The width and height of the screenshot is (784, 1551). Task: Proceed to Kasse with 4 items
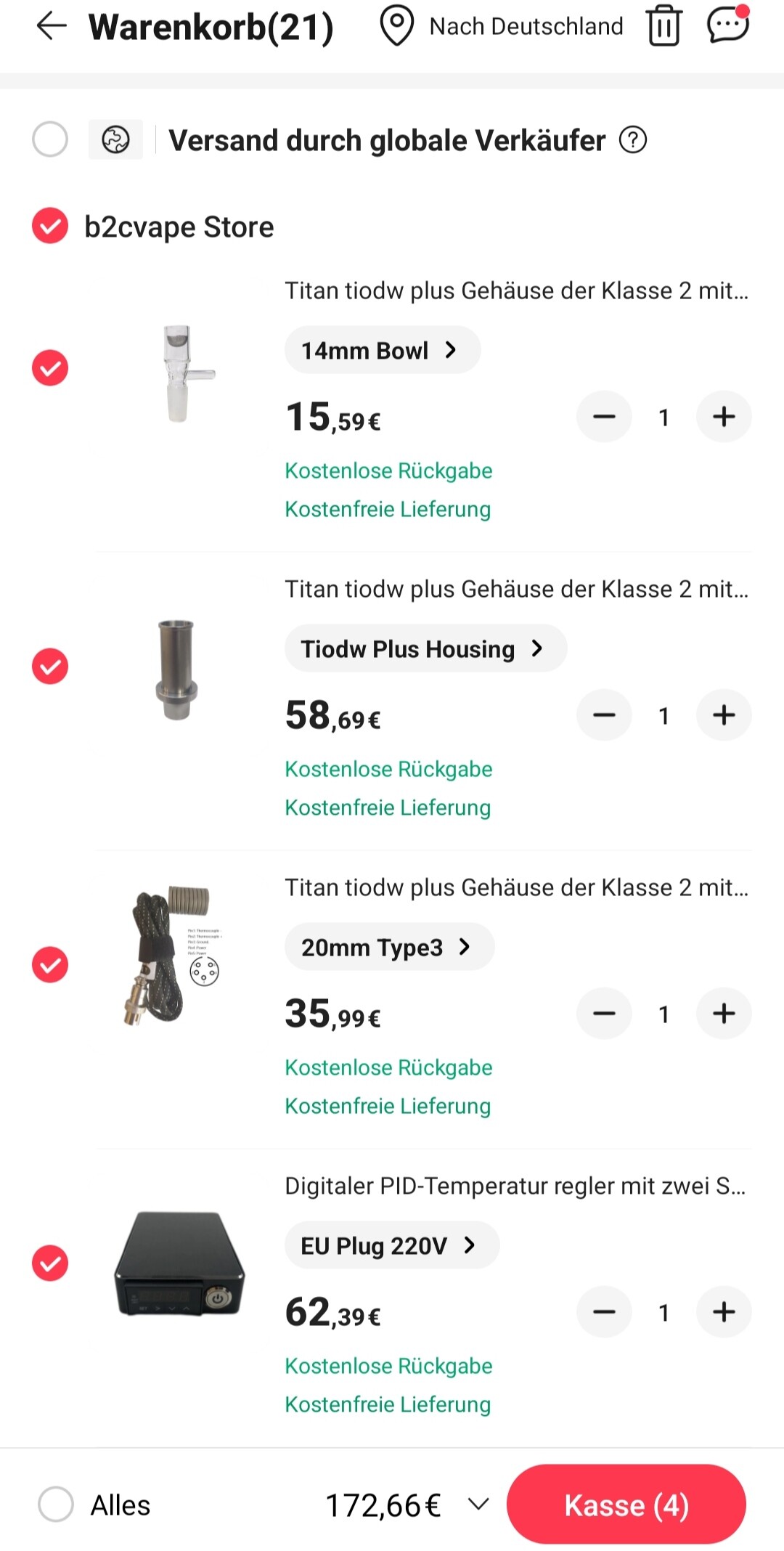(626, 1504)
